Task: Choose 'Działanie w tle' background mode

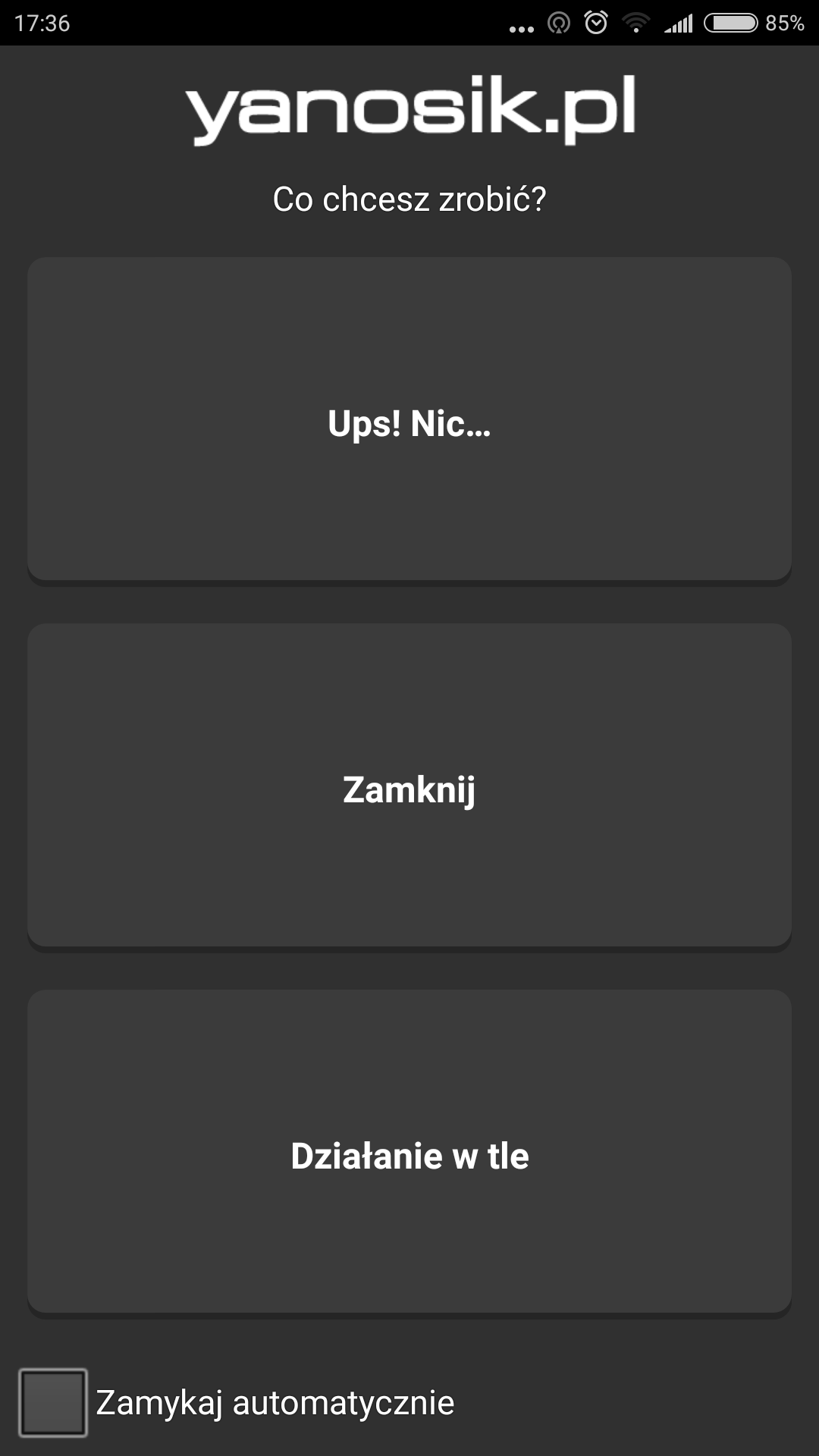Action: 409,1153
